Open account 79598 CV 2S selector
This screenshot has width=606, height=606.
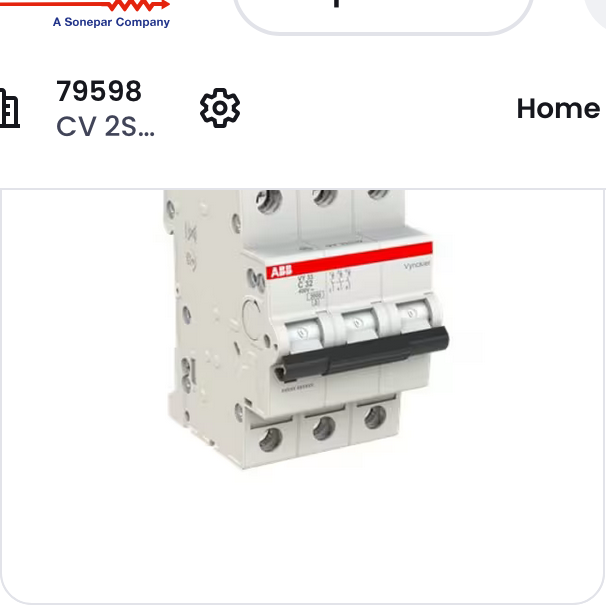click(104, 108)
